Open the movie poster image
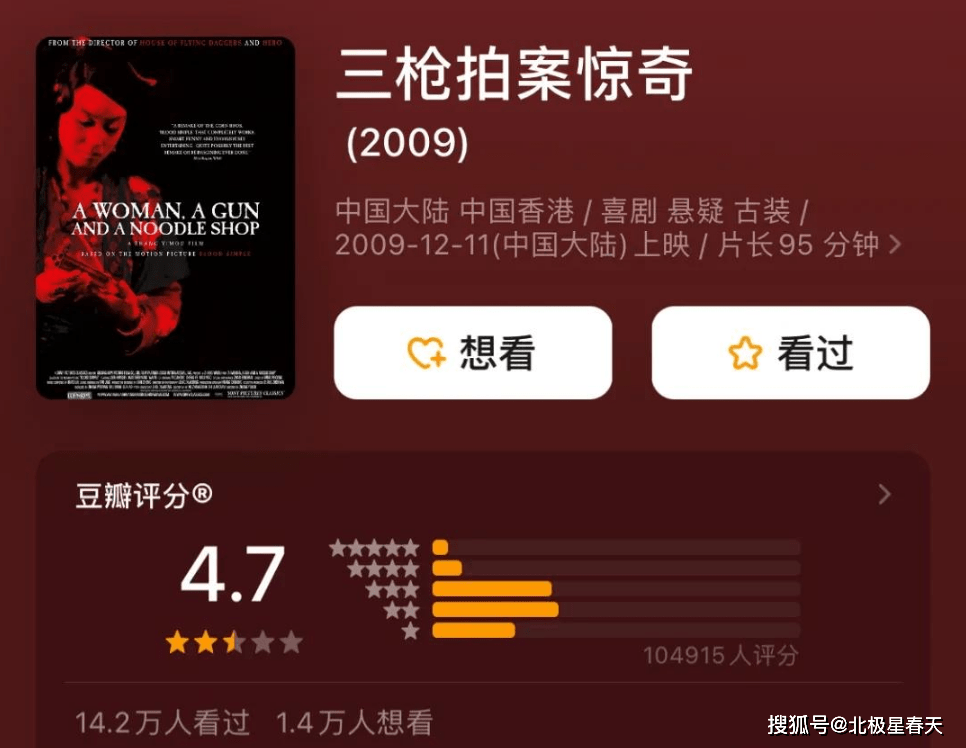 click(166, 218)
